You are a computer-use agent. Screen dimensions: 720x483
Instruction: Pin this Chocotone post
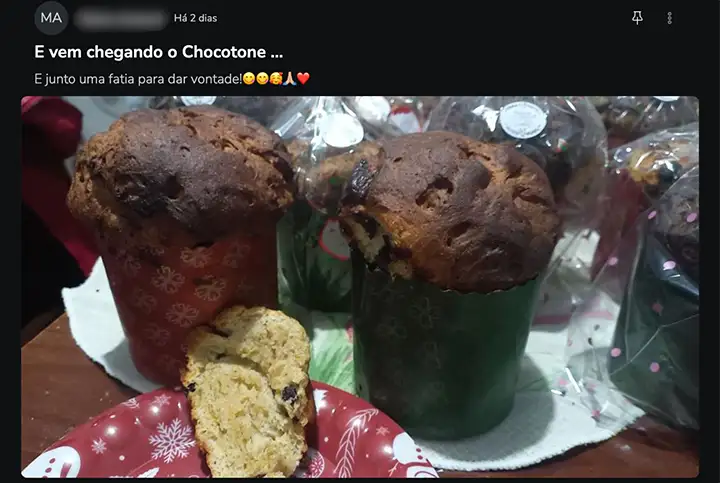[637, 18]
